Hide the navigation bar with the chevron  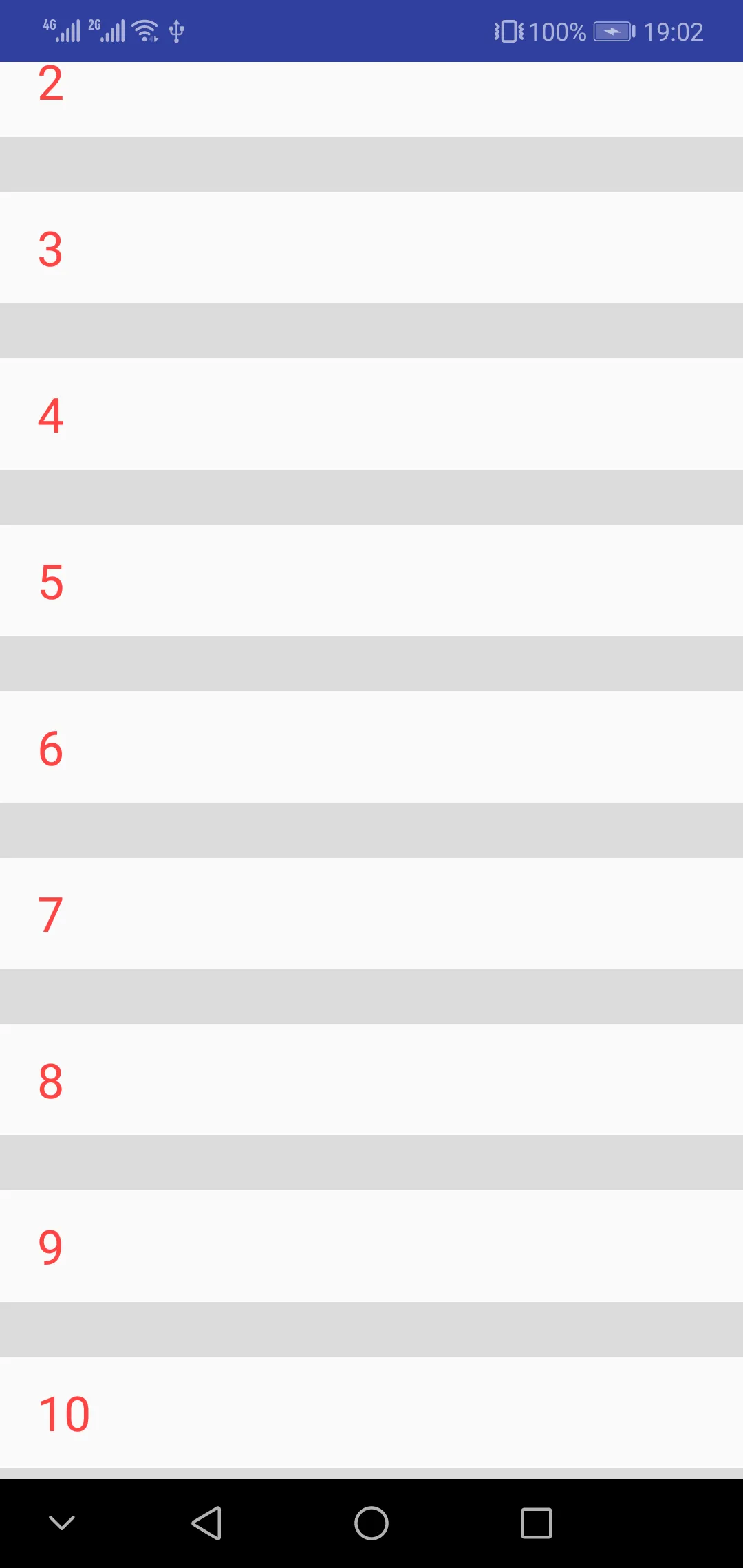click(x=62, y=1523)
